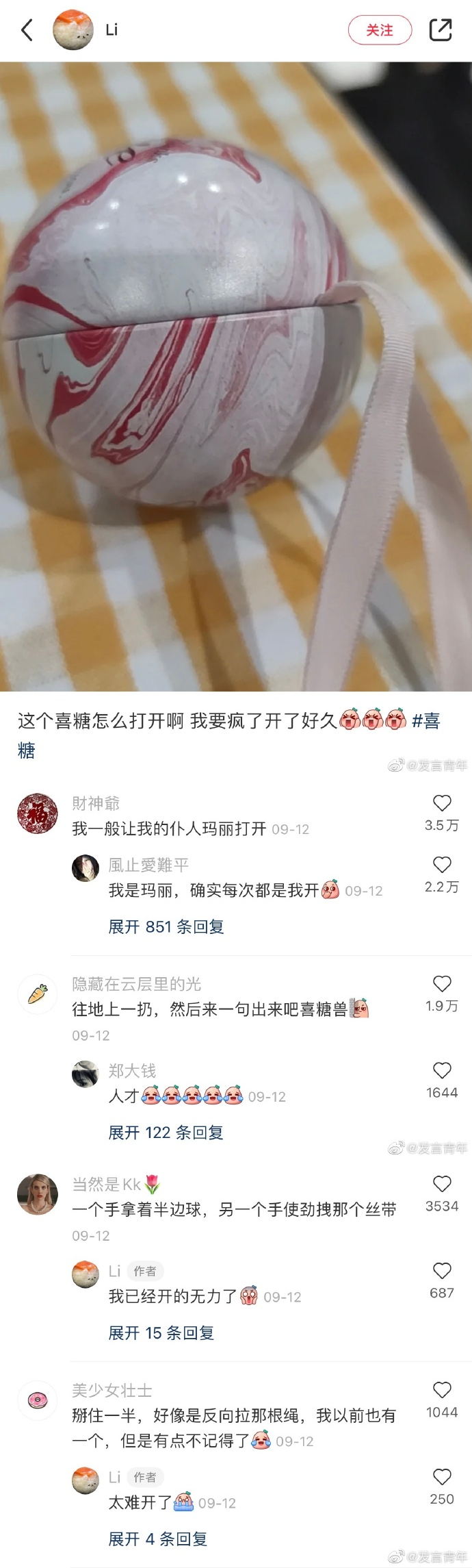Like Li's reply 我已经开的无力了

442,1272
